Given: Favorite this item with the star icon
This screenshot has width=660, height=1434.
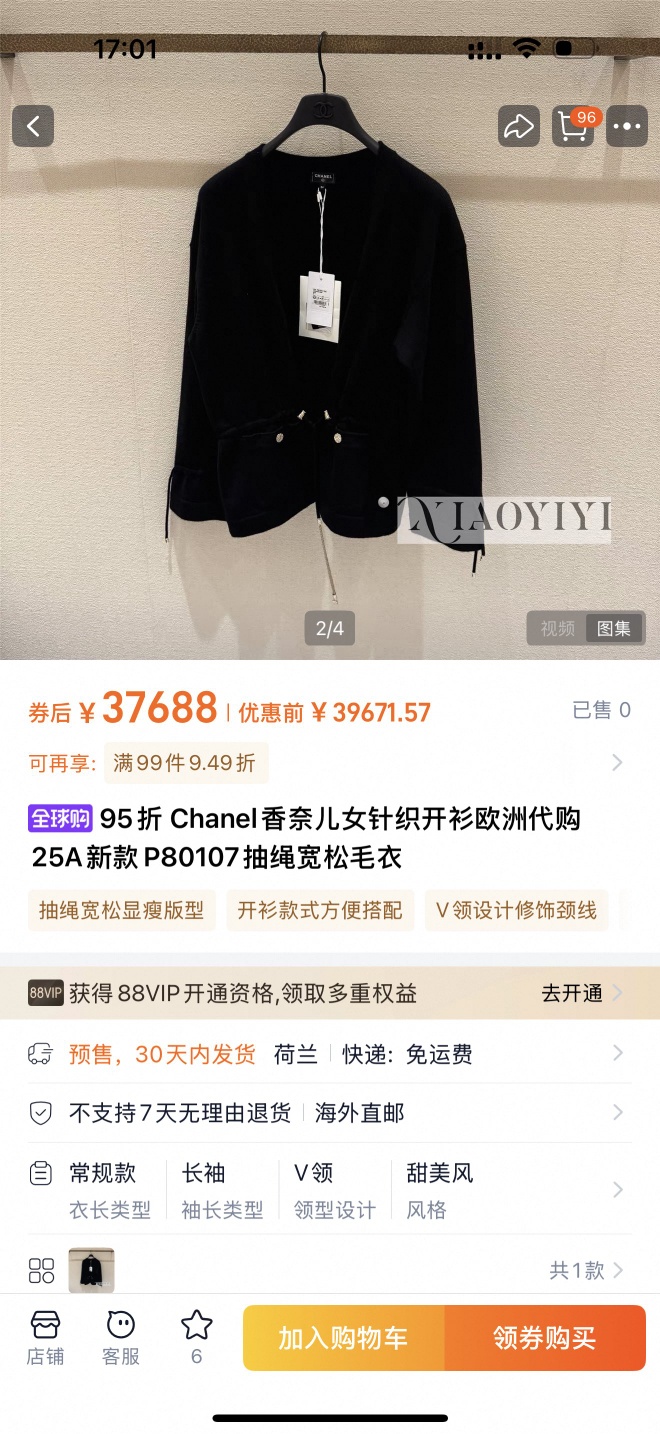Looking at the screenshot, I should [197, 1336].
